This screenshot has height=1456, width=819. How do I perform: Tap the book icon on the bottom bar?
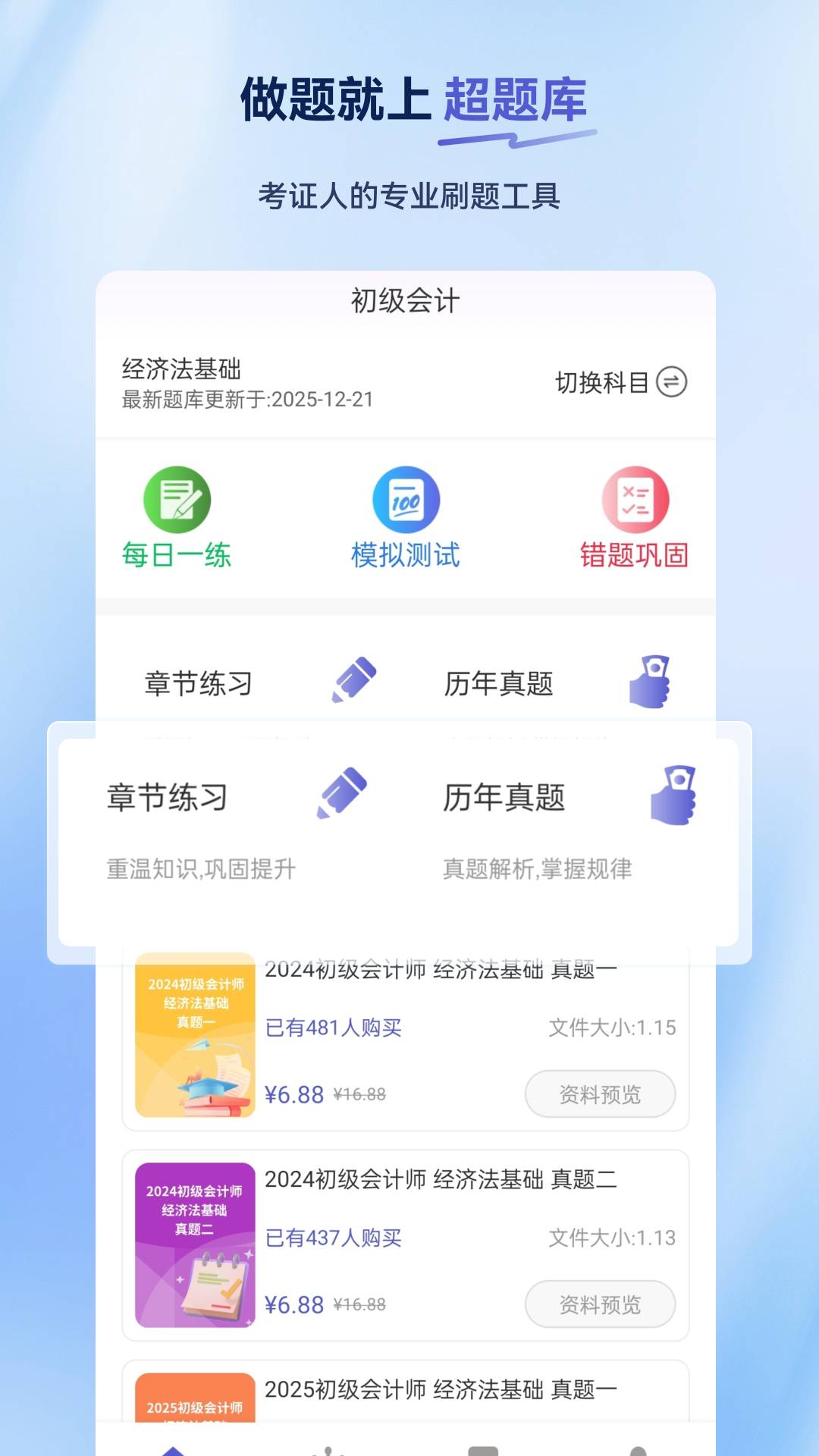(x=483, y=1443)
